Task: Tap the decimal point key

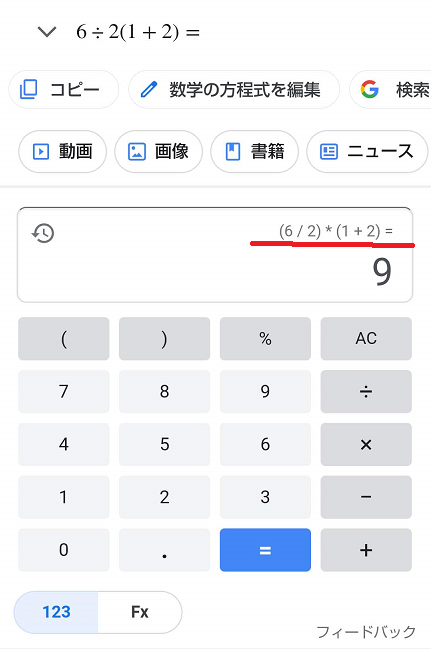Action: pyautogui.click(x=164, y=550)
